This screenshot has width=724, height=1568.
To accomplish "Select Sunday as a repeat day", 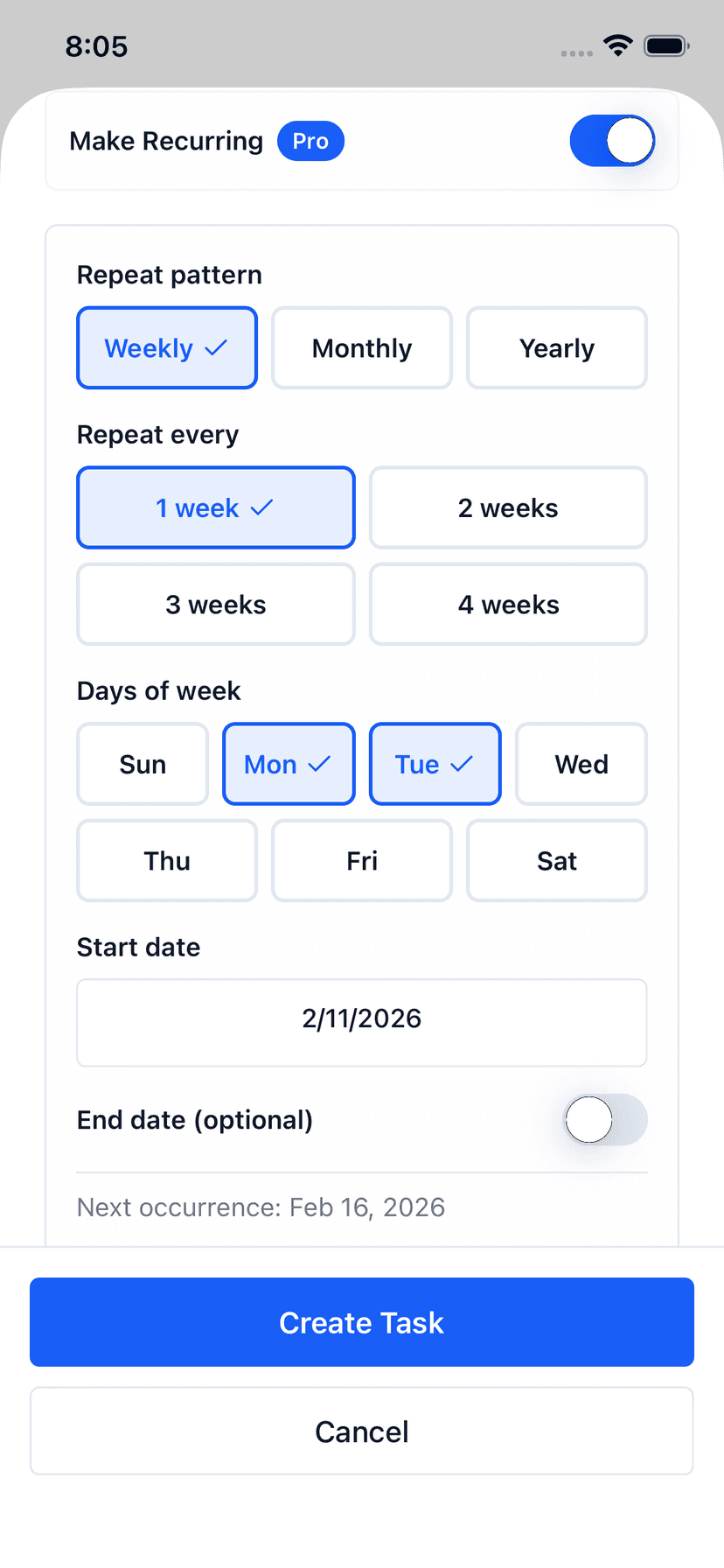I will coord(142,764).
